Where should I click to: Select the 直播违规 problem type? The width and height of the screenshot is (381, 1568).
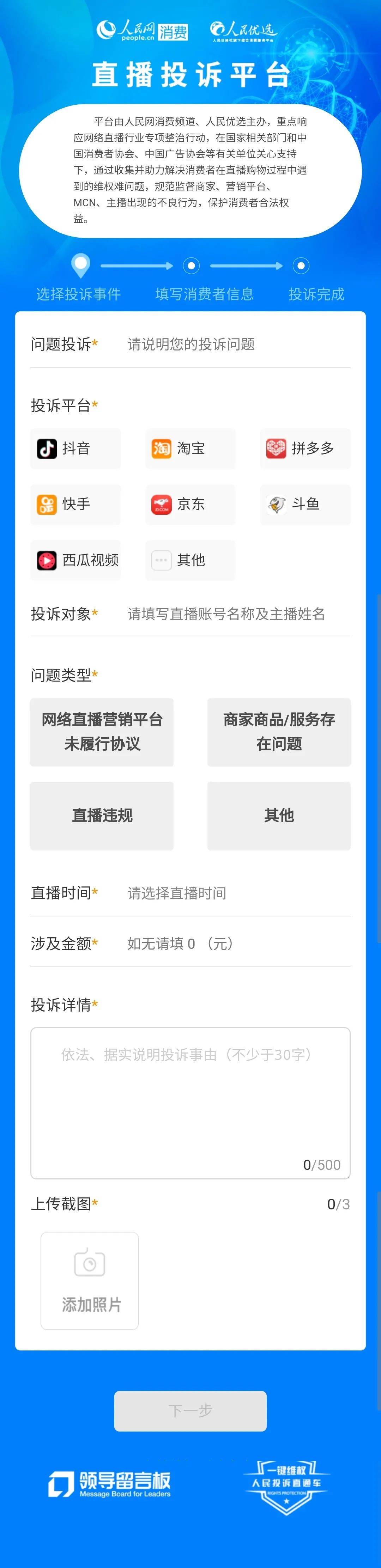[x=102, y=815]
